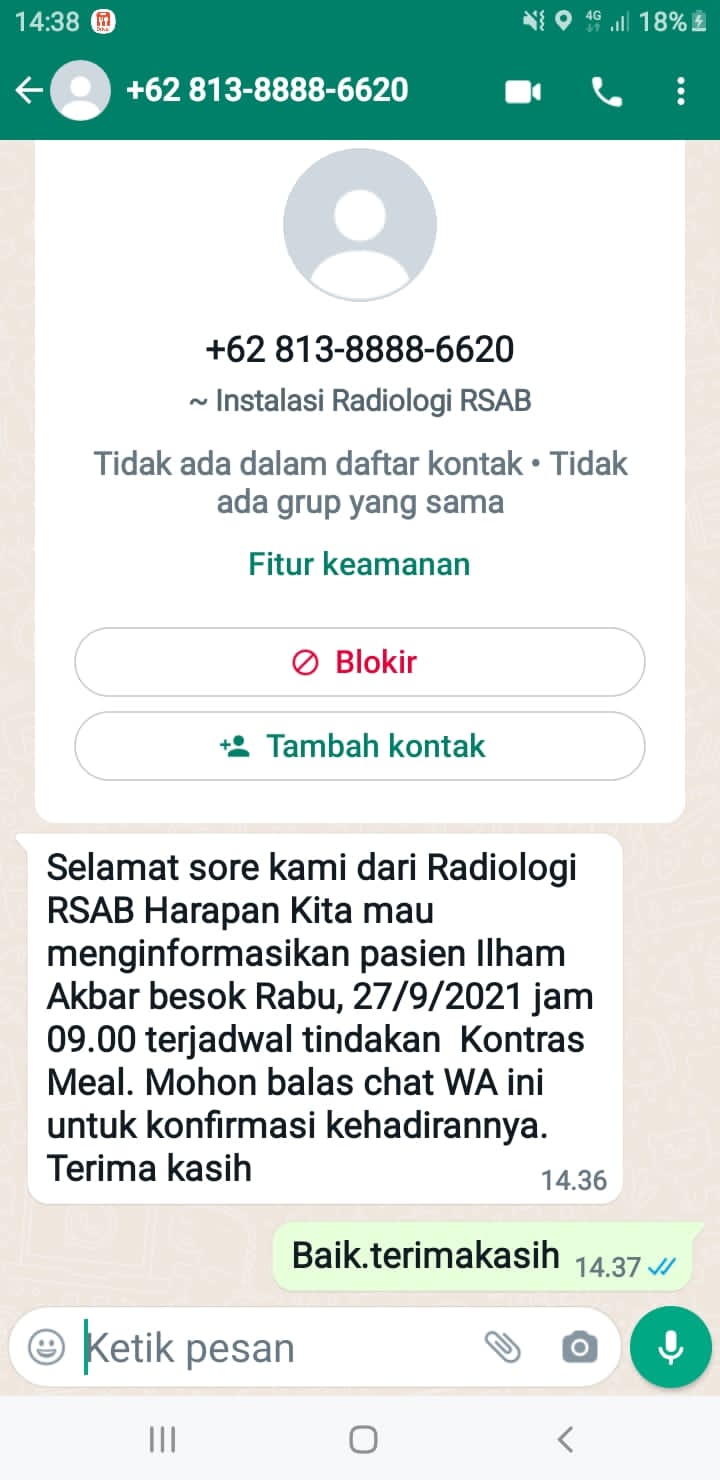Tap the Blokir button

360,662
